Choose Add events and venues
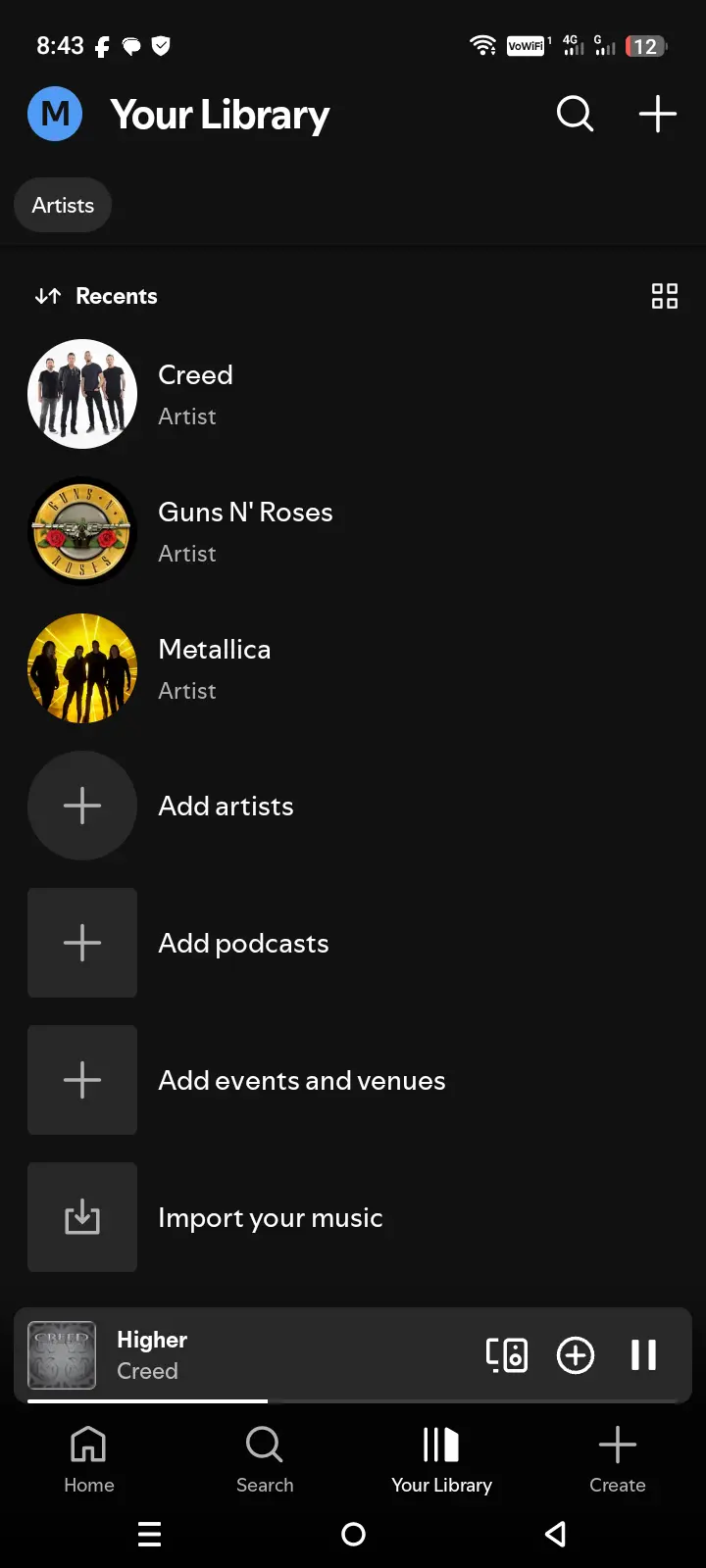This screenshot has height=1568, width=706. pos(353,1080)
